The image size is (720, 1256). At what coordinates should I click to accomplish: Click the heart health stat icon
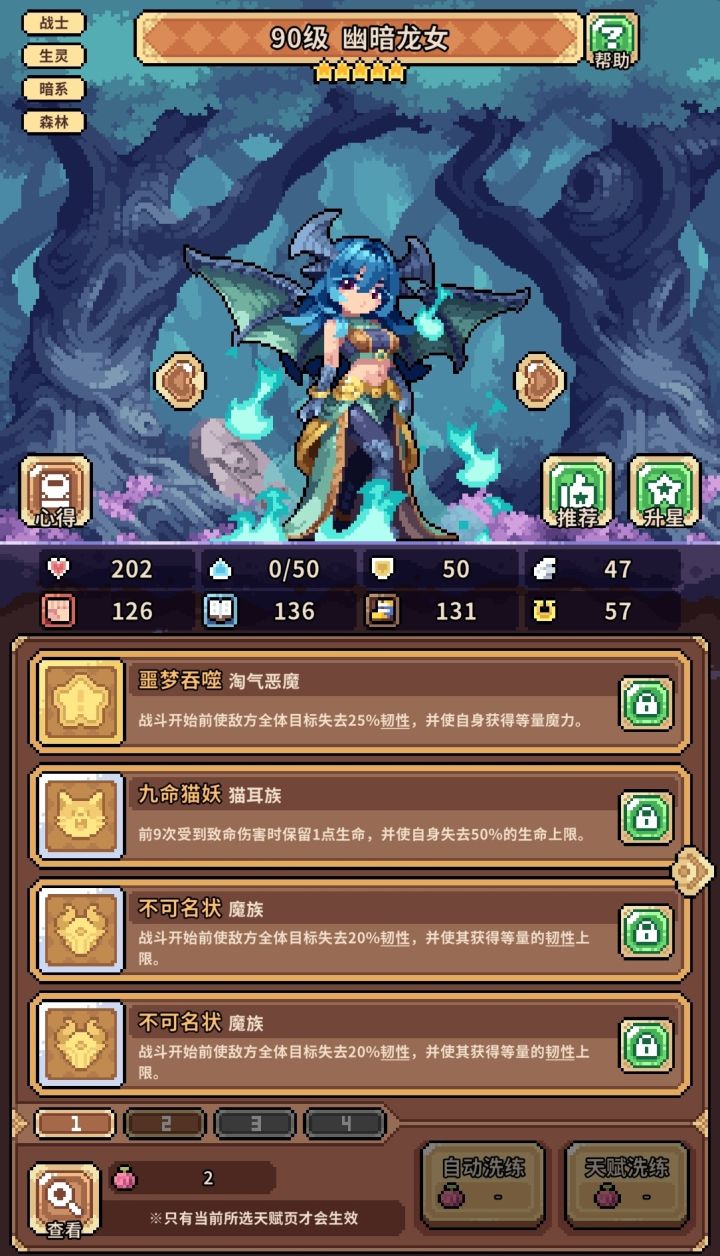click(58, 569)
